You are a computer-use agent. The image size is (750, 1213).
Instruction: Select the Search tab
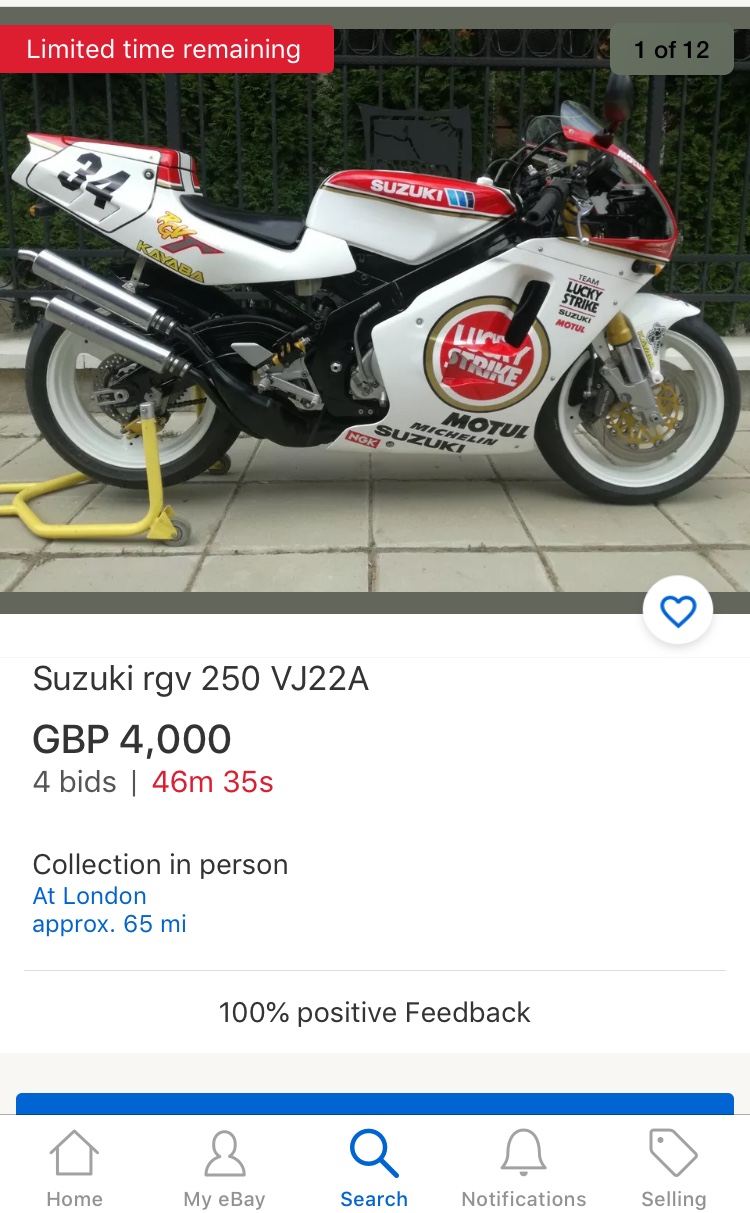click(x=374, y=1168)
